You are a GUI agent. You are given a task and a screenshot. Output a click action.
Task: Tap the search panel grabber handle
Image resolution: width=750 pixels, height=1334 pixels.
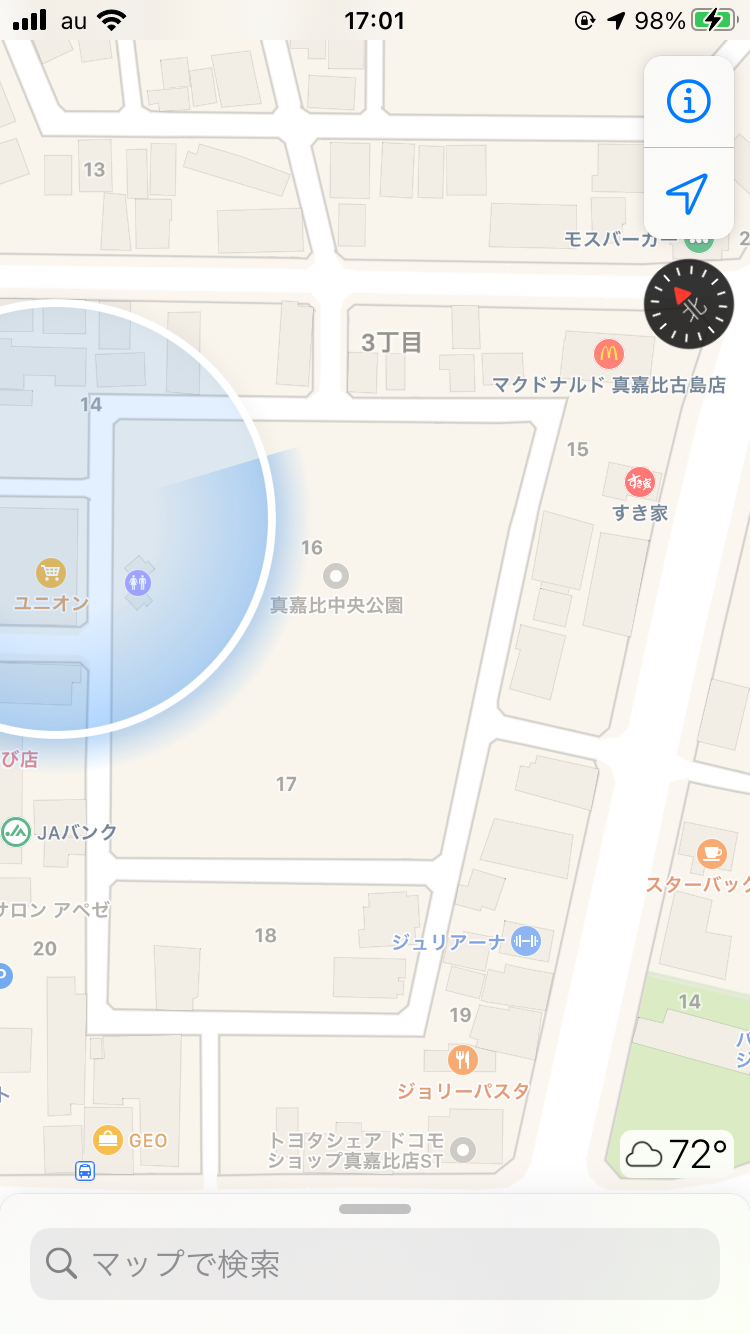tap(375, 1209)
